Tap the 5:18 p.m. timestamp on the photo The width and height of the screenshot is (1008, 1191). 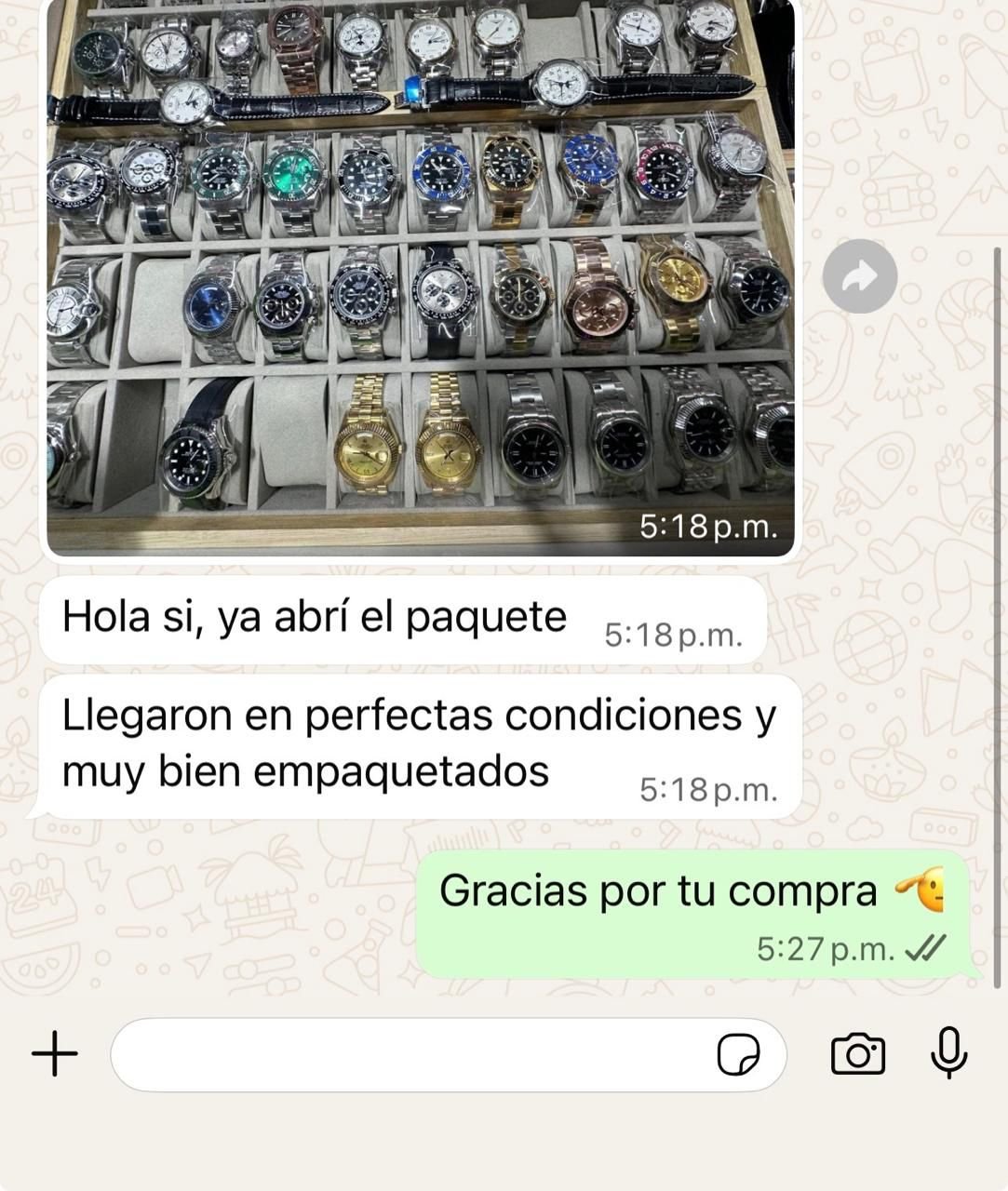click(711, 527)
